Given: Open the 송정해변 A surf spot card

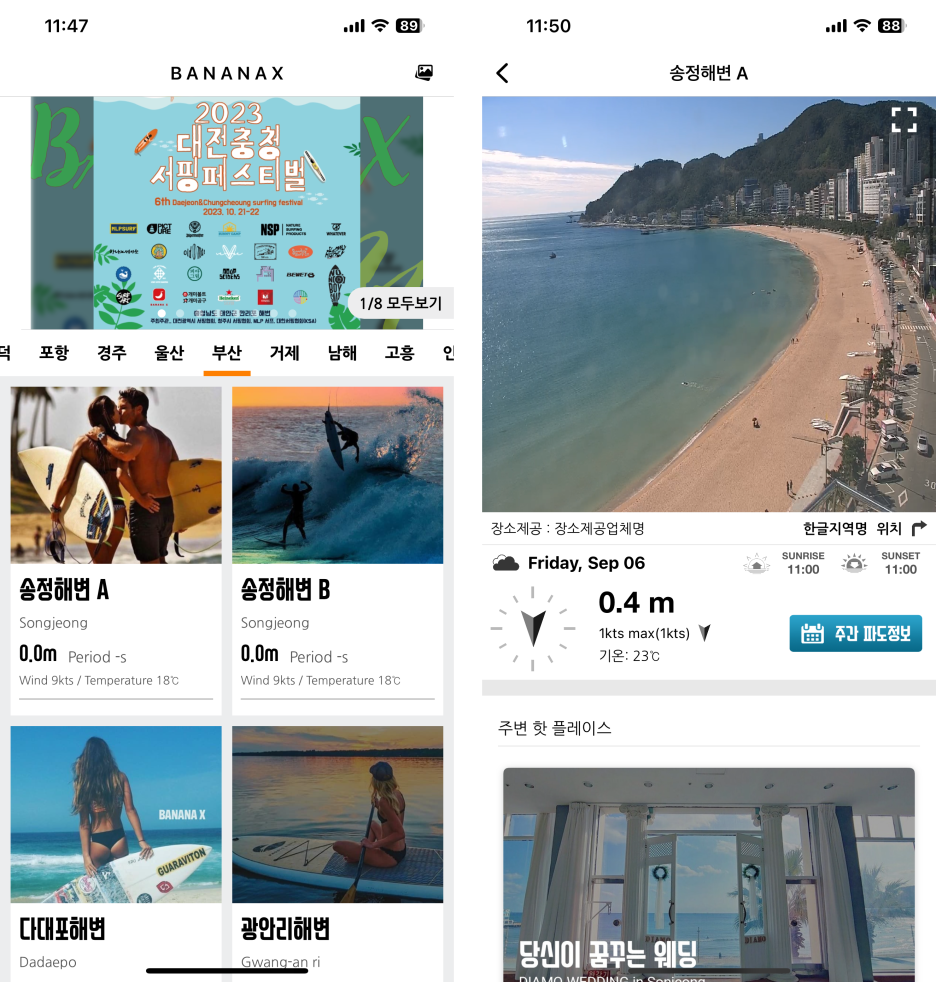Looking at the screenshot, I should pos(116,550).
